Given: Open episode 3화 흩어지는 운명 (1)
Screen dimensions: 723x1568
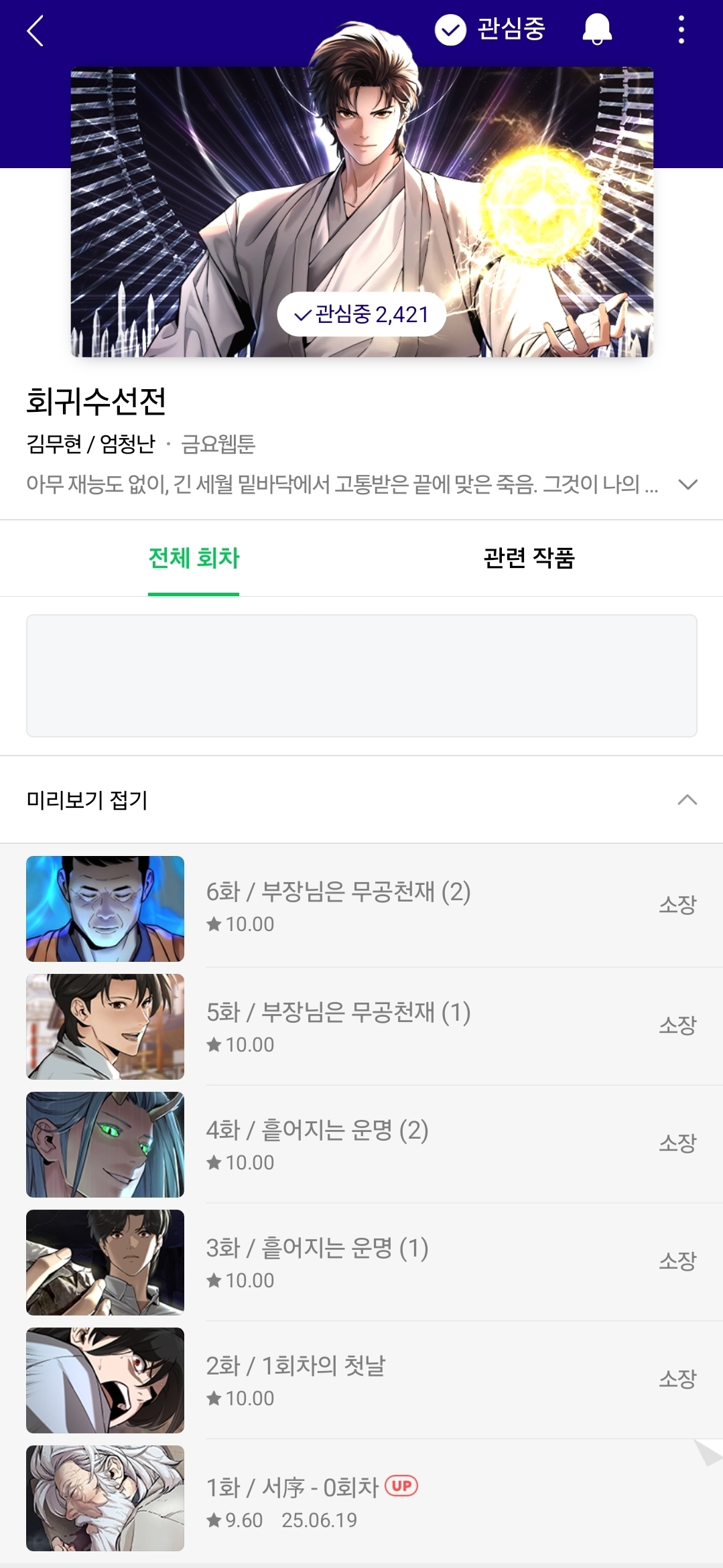Looking at the screenshot, I should (362, 1262).
